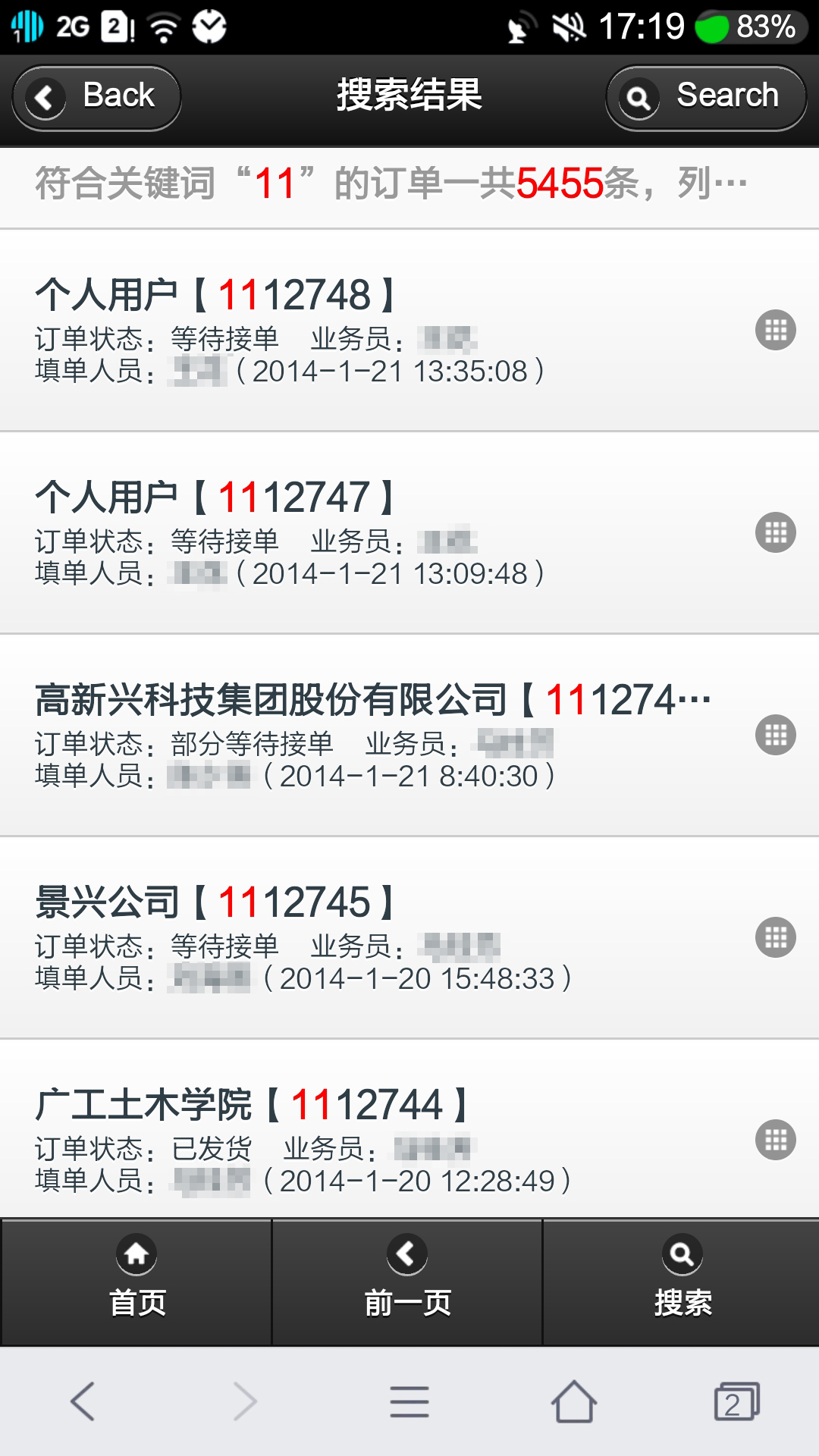Screen dimensions: 819x1456
Task: Go to the previous page with 前一页
Action: [407, 1282]
